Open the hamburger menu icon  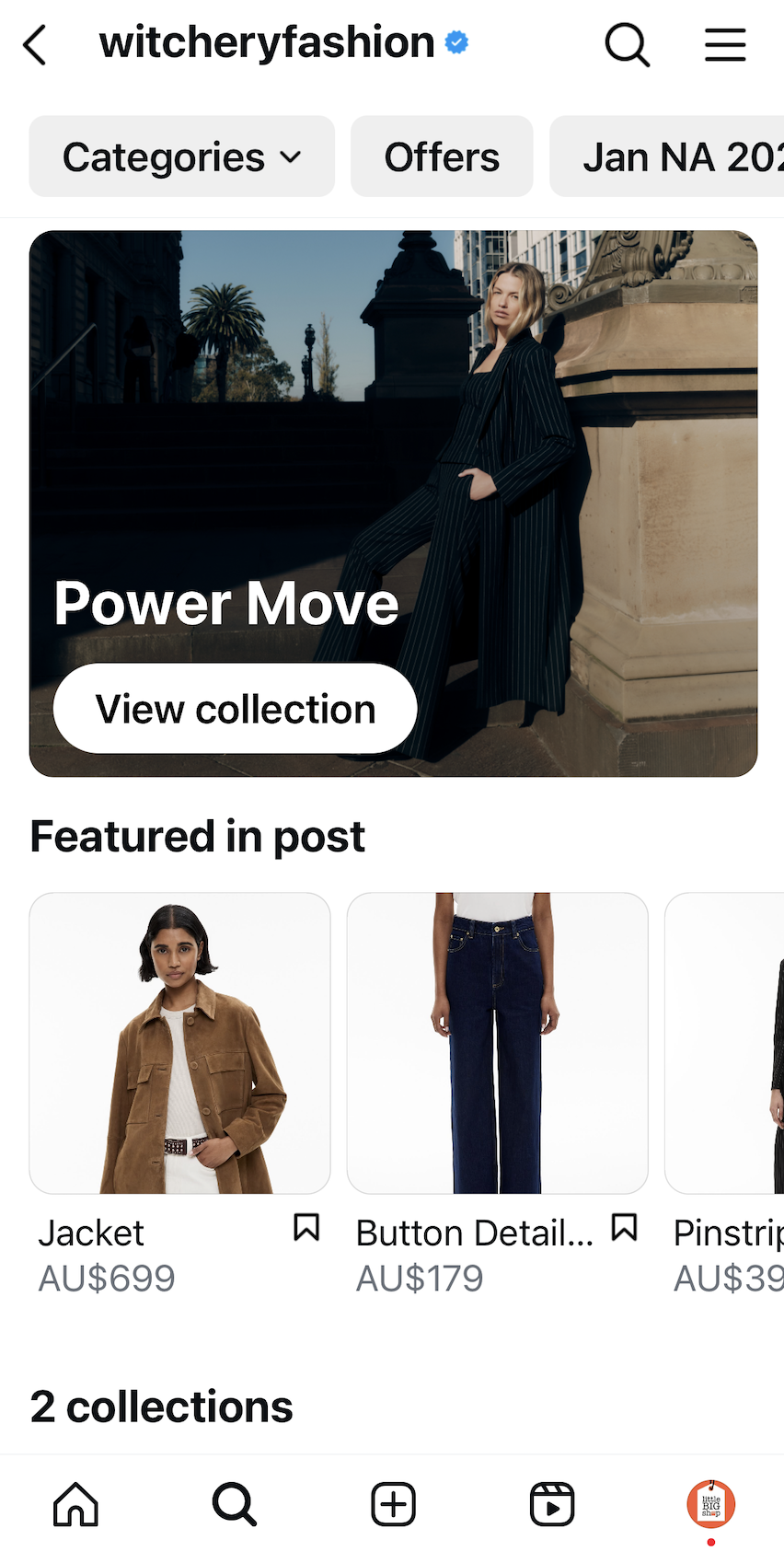[725, 43]
